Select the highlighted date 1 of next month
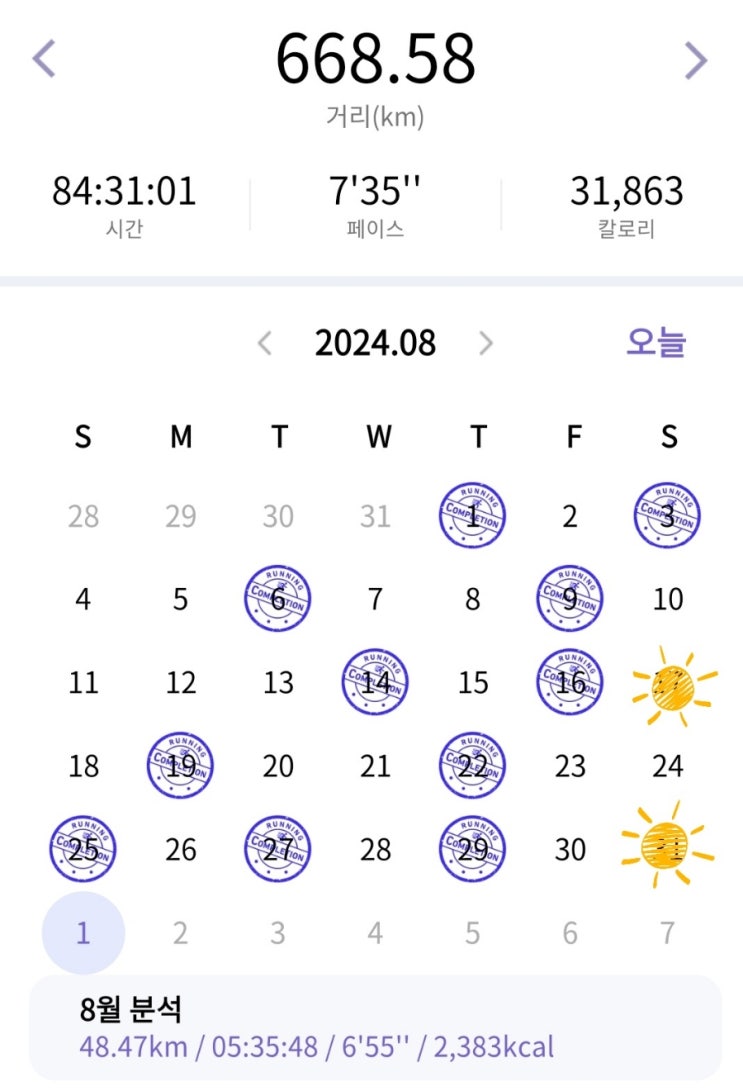This screenshot has height=1091, width=743. (x=83, y=933)
